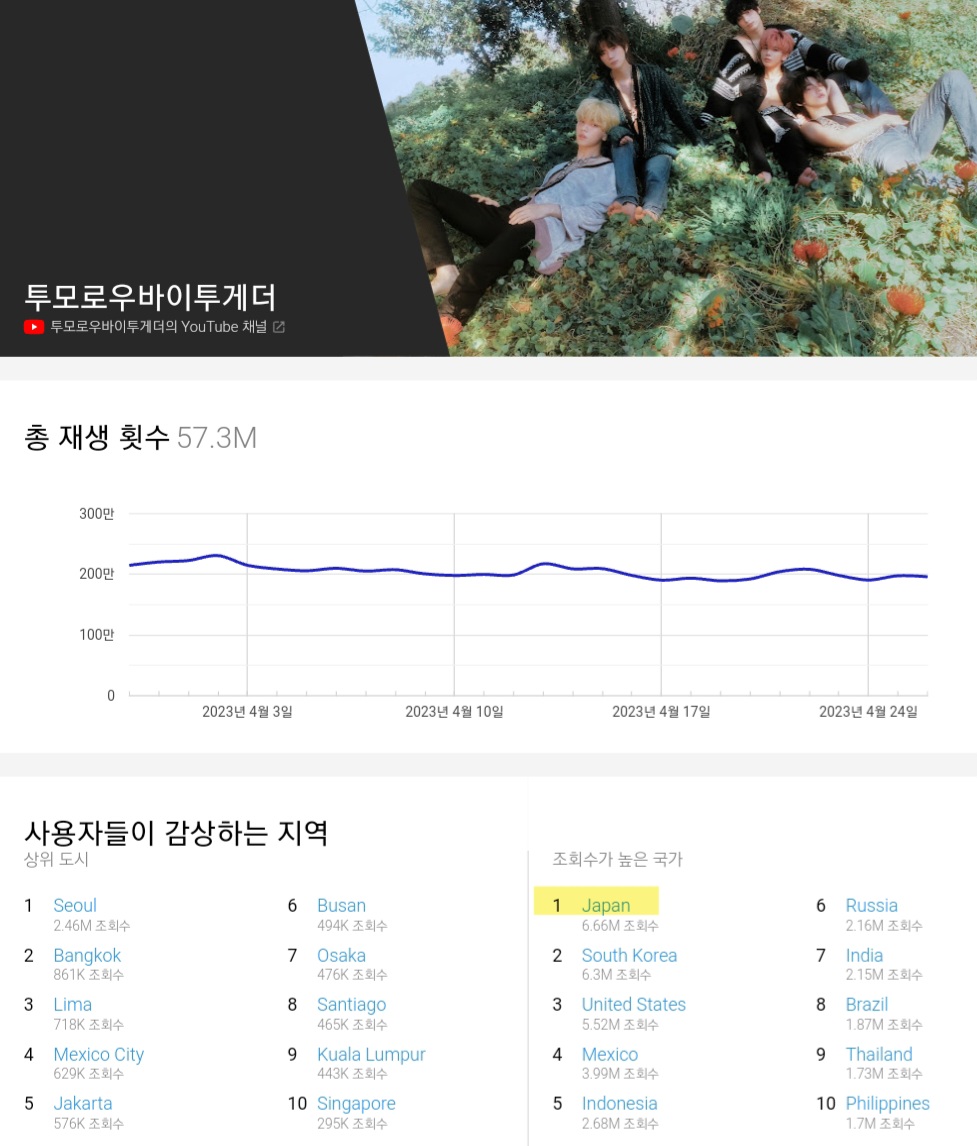Tap the Brazil country link

click(866, 1005)
